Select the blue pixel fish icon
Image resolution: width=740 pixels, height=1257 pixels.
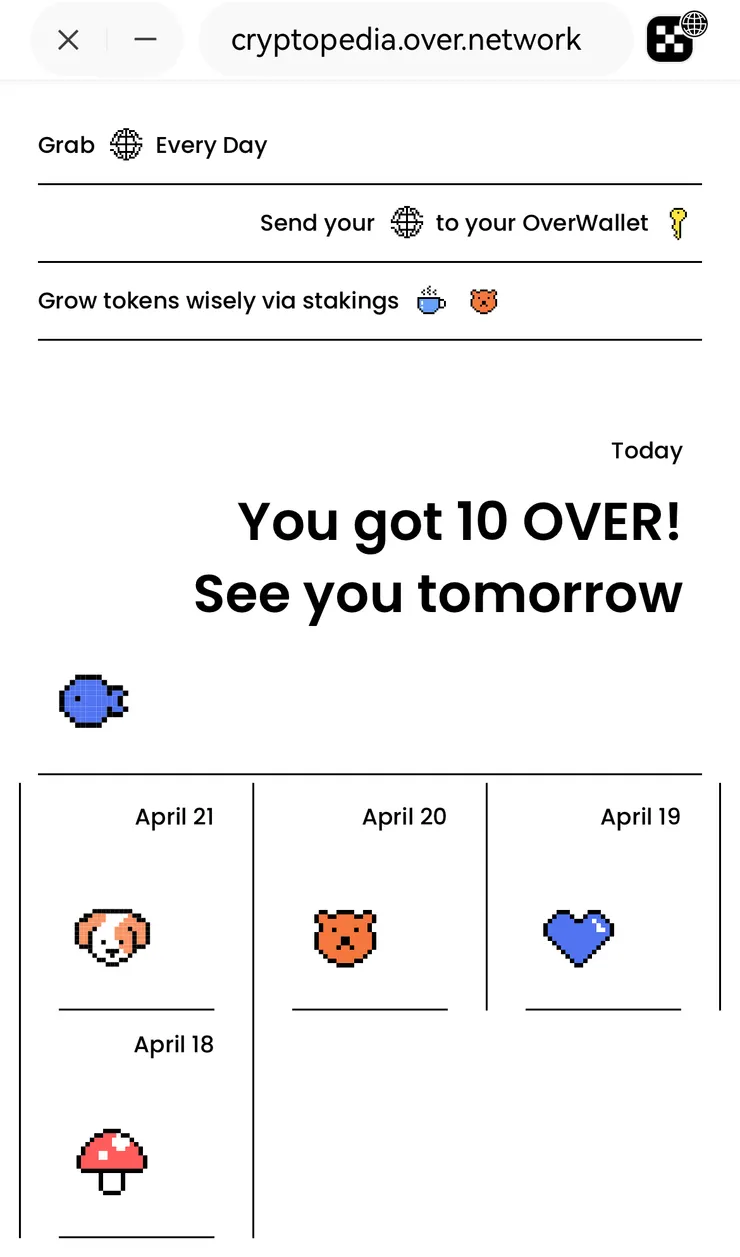coord(93,700)
